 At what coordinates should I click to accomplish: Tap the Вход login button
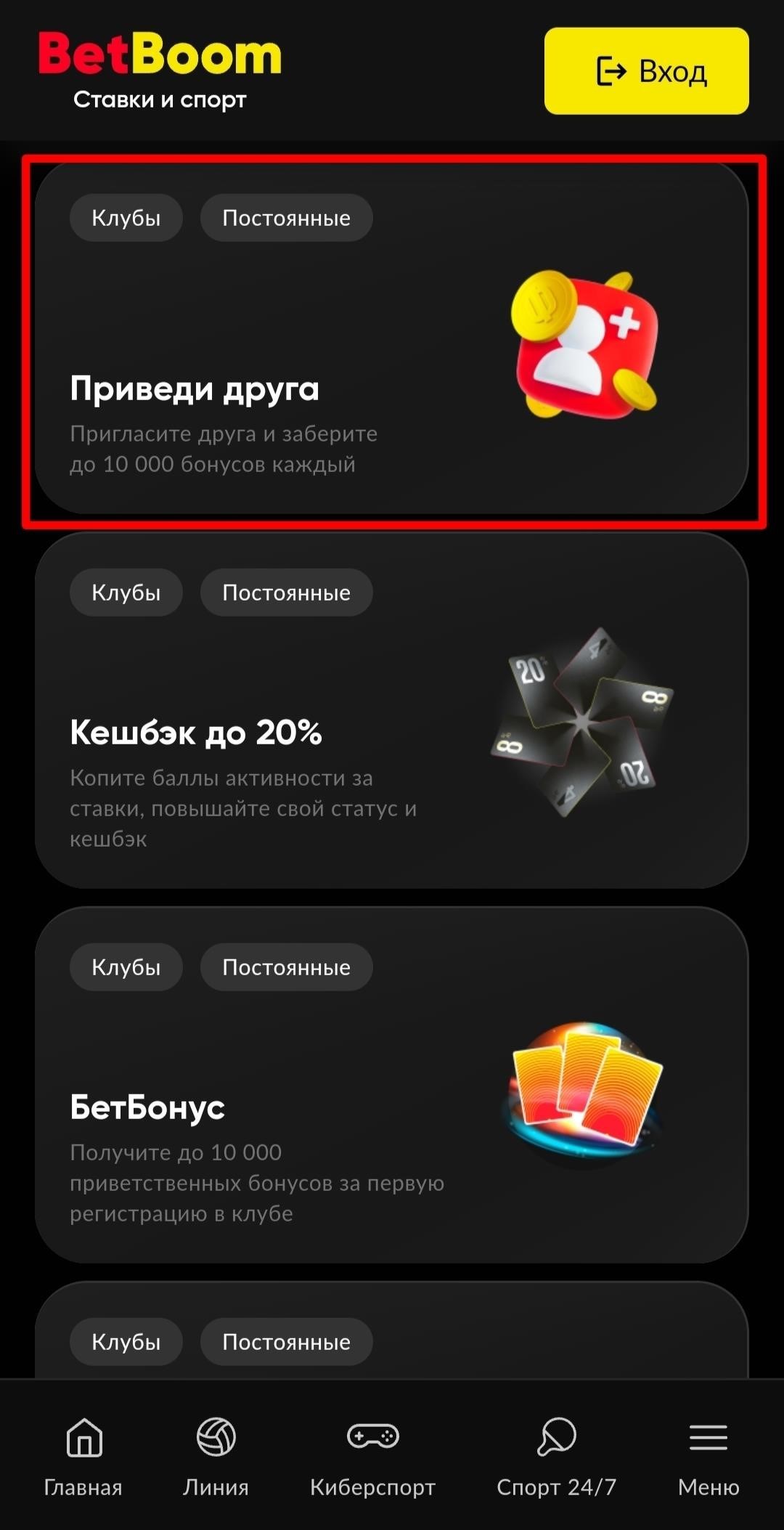coord(646,71)
